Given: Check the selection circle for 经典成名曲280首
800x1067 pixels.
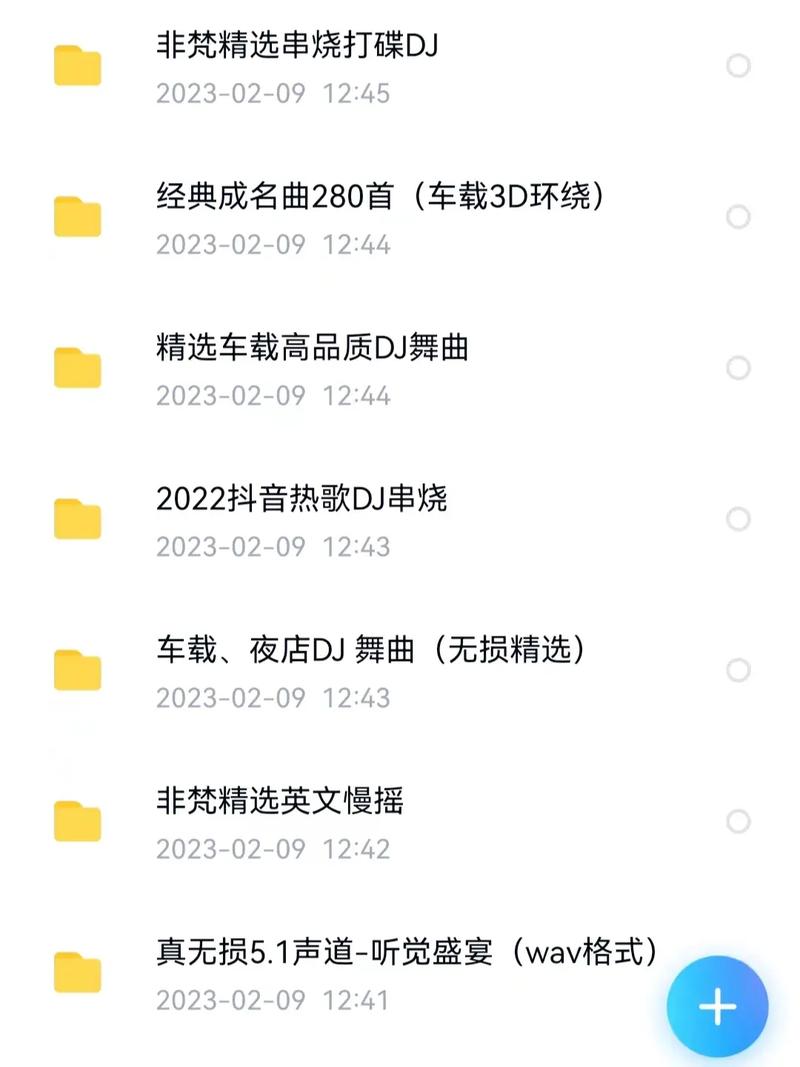Looking at the screenshot, I should click(x=738, y=218).
